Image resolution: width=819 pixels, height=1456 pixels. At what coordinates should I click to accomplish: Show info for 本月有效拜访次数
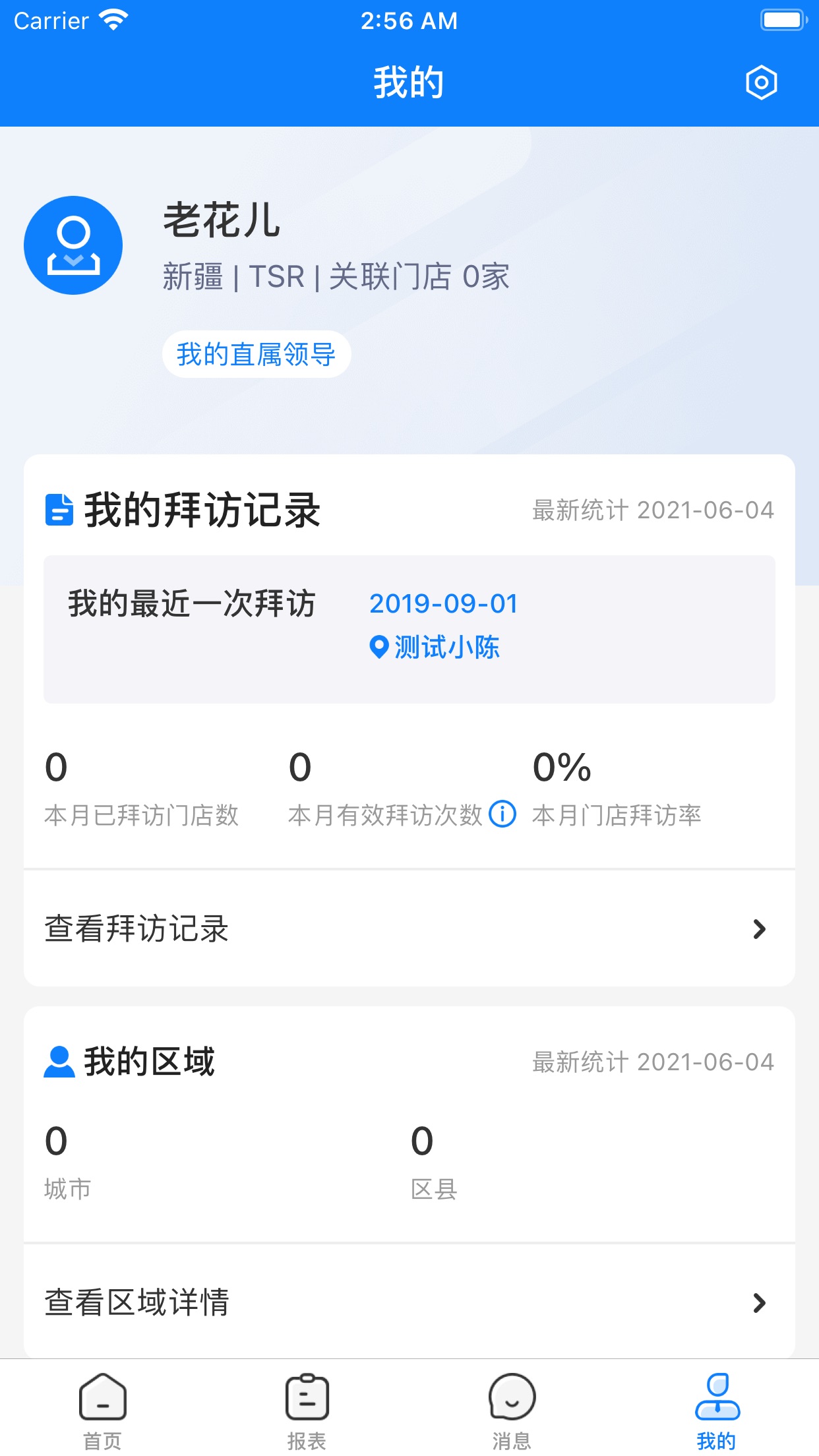[502, 814]
